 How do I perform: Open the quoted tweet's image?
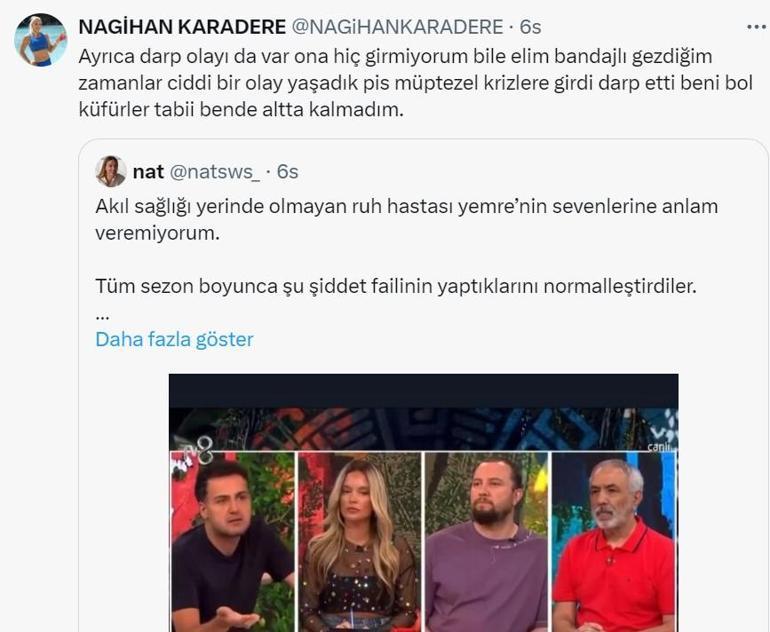(x=423, y=505)
